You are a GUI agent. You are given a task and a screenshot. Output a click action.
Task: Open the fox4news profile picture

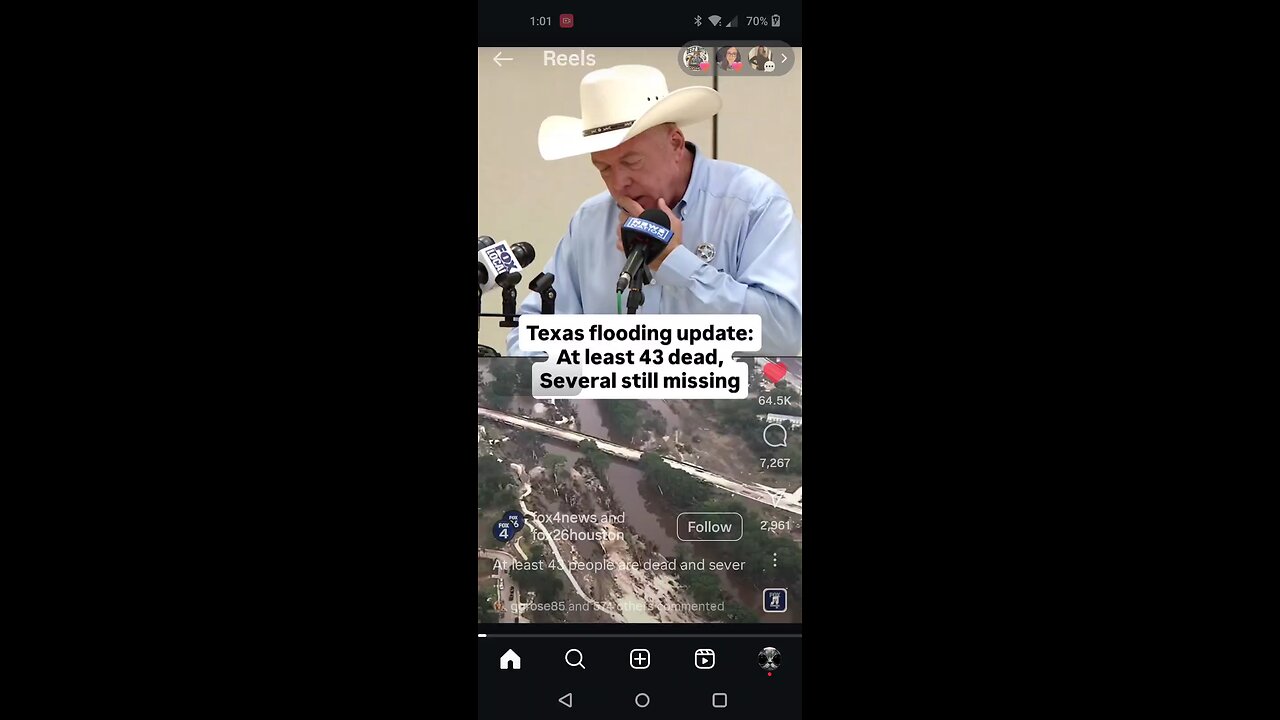(x=507, y=528)
